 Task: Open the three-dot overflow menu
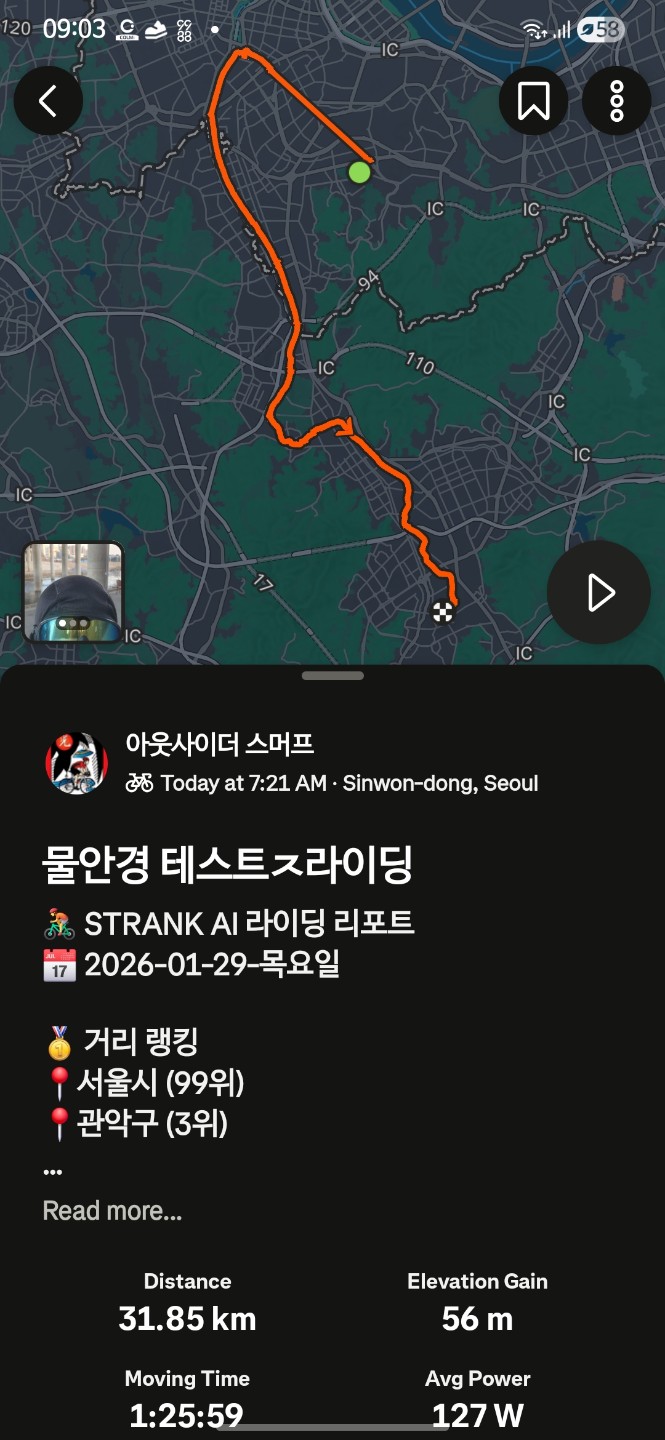(x=616, y=101)
